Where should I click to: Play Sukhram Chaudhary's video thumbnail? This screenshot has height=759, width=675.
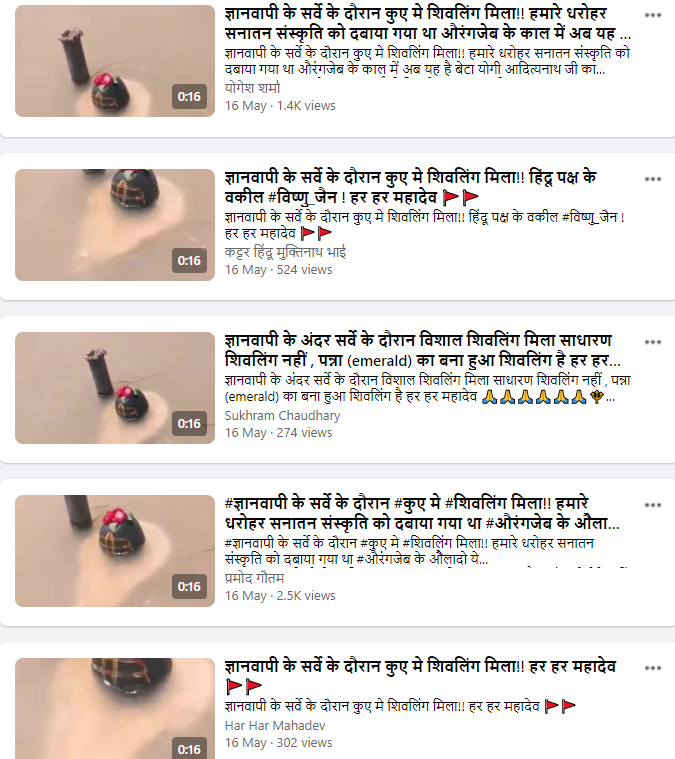(114, 387)
